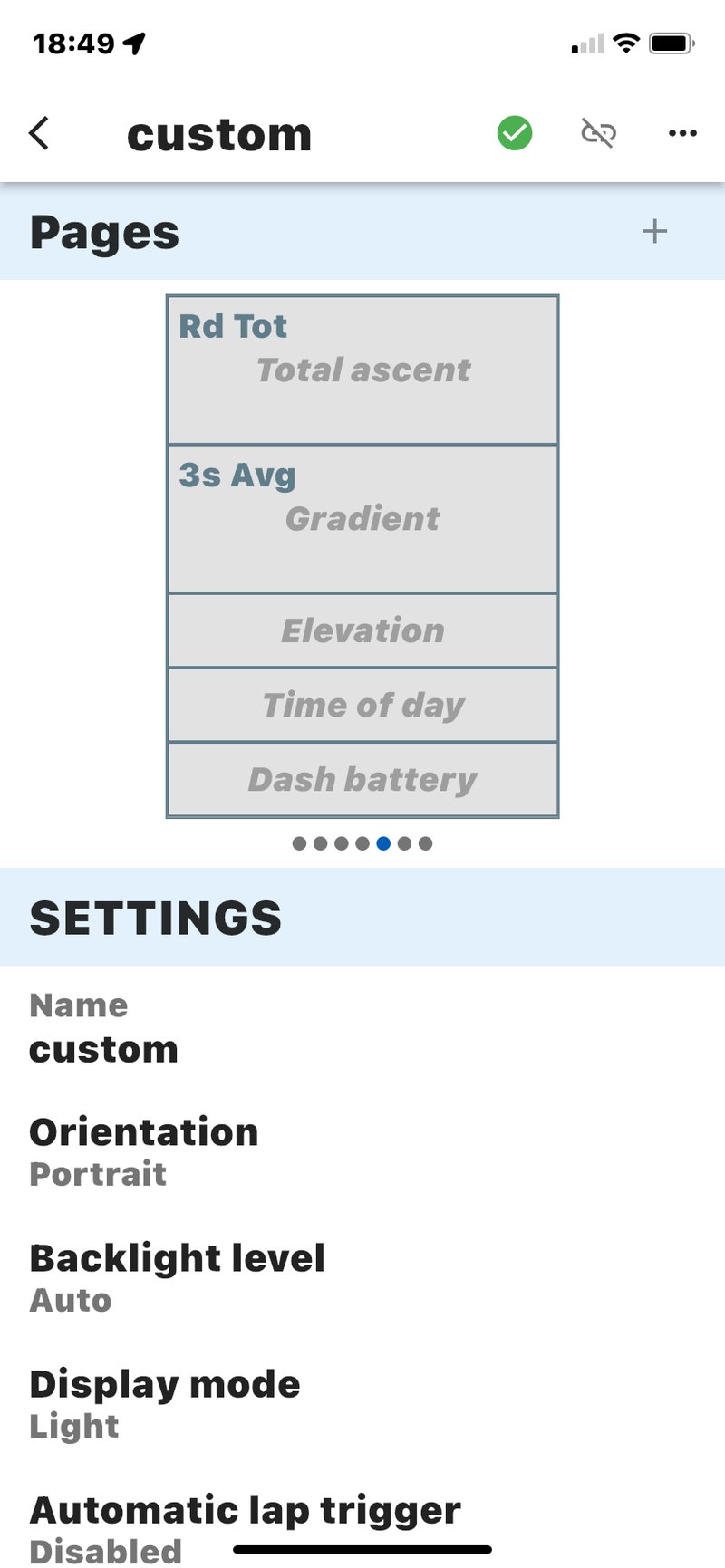Tap the page indicator dots
The height and width of the screenshot is (1568, 725).
(x=362, y=843)
